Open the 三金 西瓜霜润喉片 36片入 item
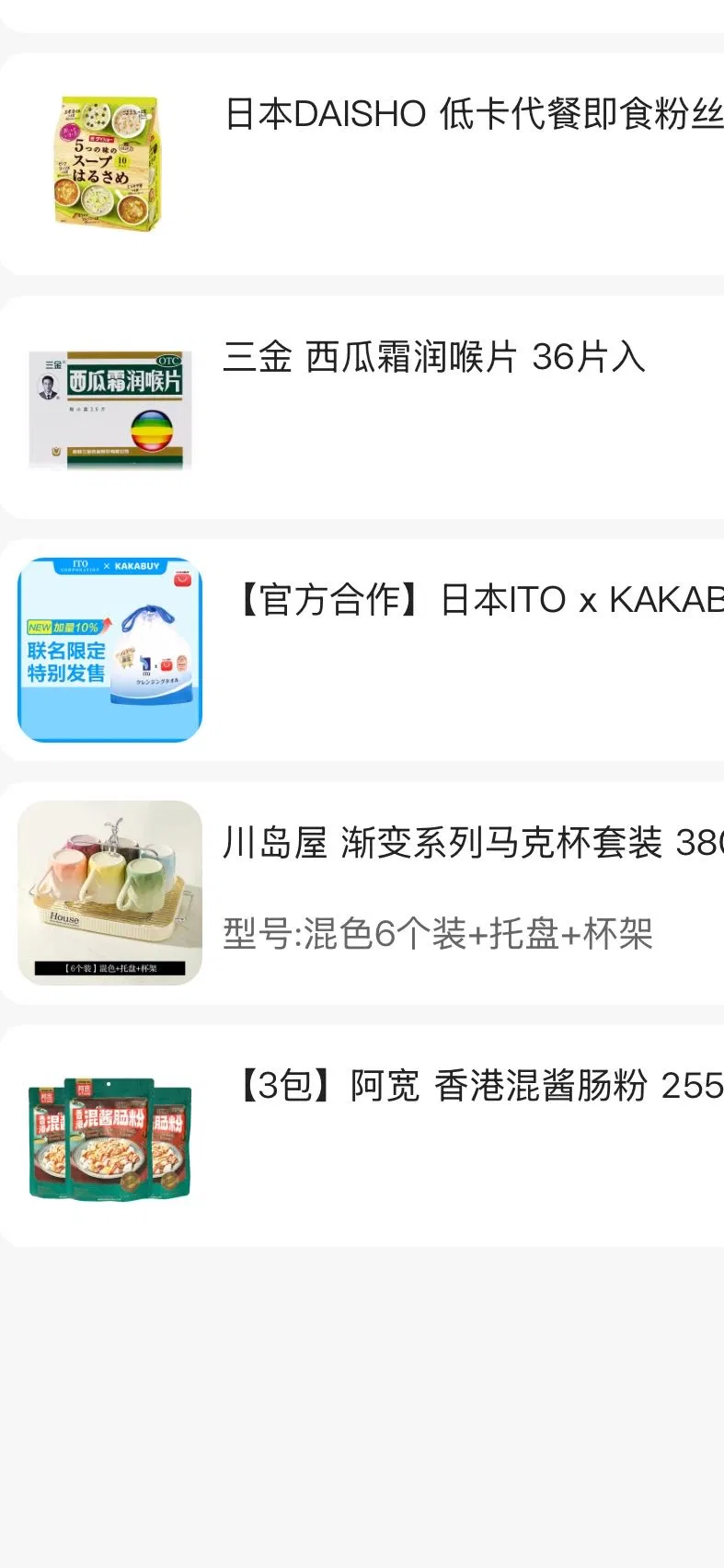This screenshot has height=1568, width=724. (x=434, y=358)
